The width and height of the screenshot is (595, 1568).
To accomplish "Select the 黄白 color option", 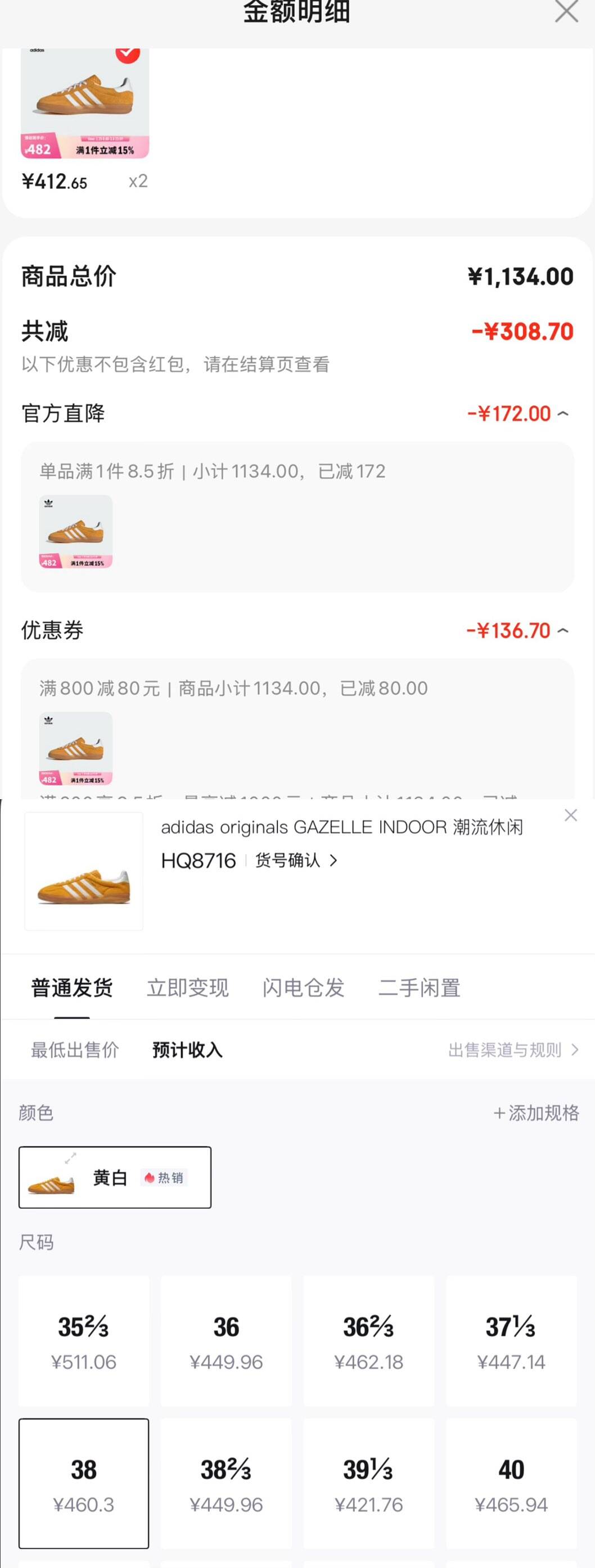I will pyautogui.click(x=115, y=1177).
